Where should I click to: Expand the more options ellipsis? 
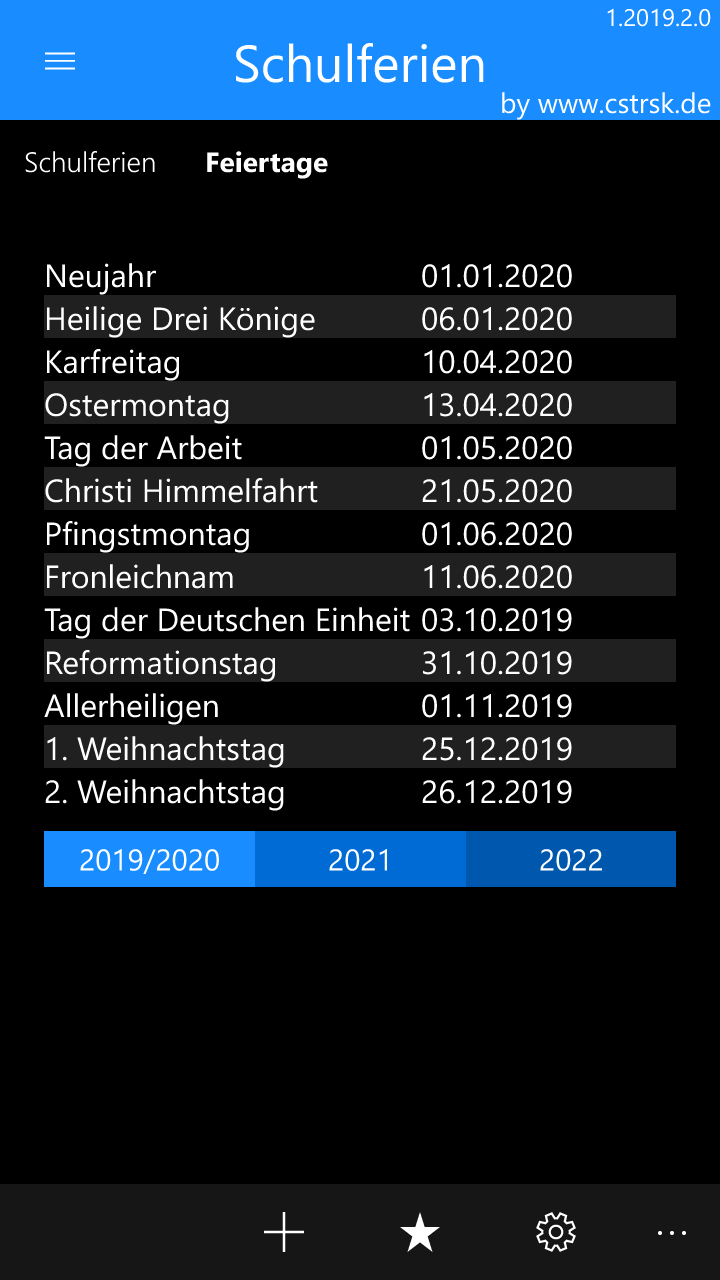click(x=672, y=1233)
